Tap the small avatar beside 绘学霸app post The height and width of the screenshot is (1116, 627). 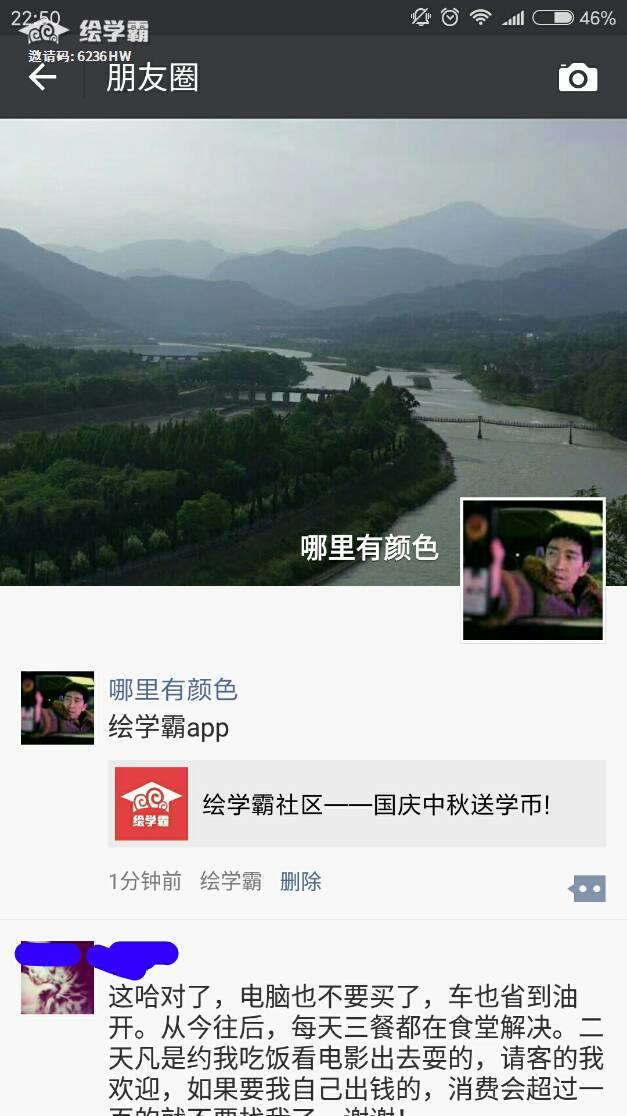[x=57, y=708]
